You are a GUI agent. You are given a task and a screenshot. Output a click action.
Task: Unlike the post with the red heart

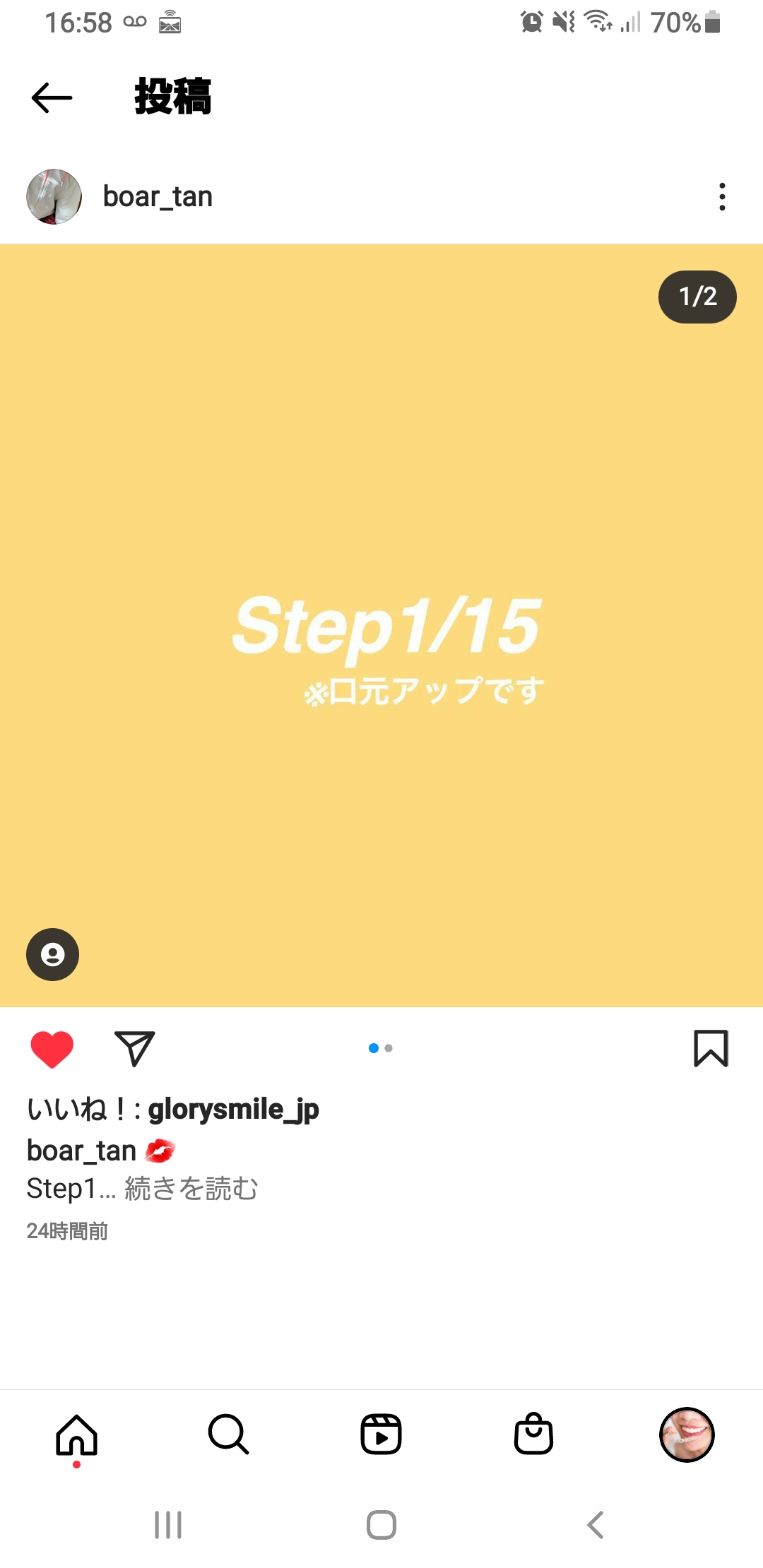[52, 1049]
